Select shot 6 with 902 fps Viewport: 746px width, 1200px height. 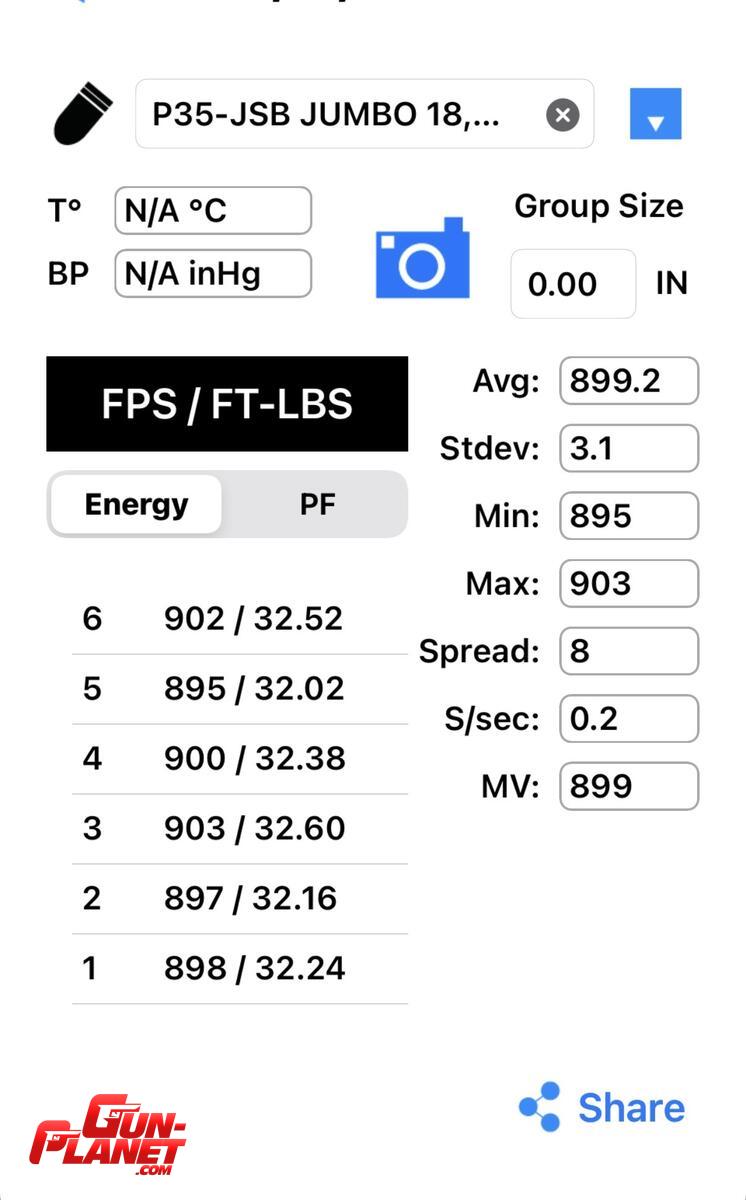[240, 619]
